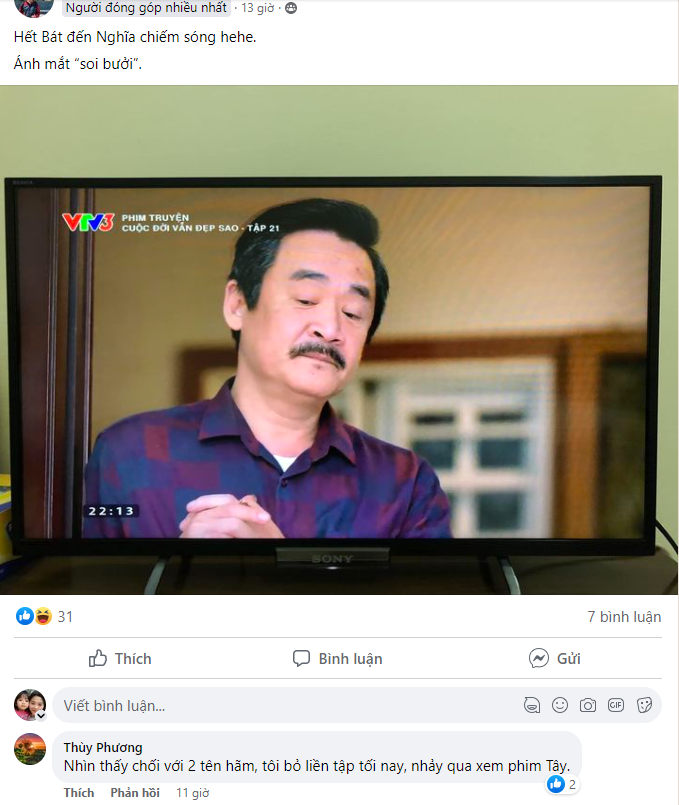Open the 7 bình luận comments link

[x=623, y=617]
